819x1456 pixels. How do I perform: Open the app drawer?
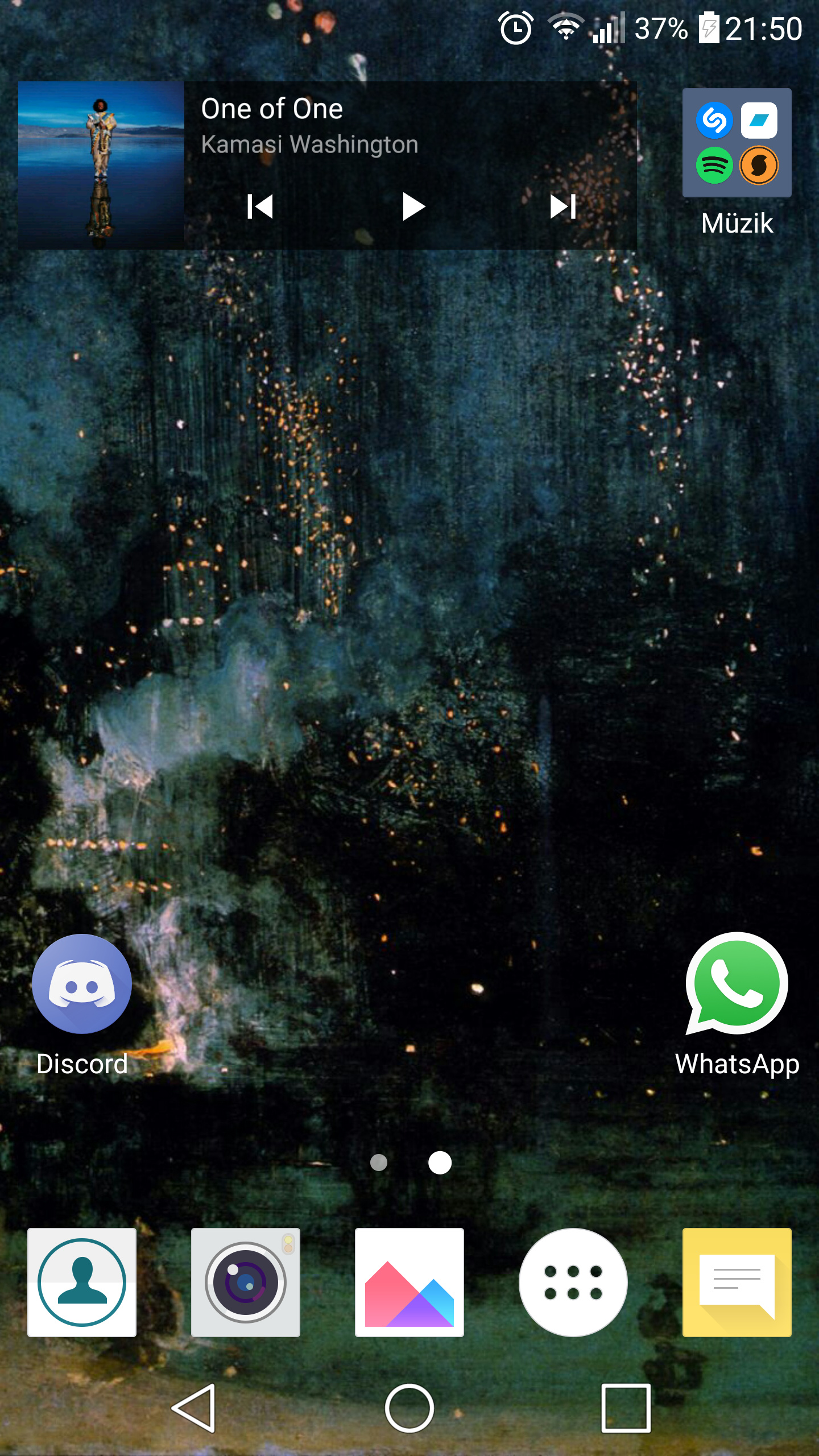tap(573, 1282)
